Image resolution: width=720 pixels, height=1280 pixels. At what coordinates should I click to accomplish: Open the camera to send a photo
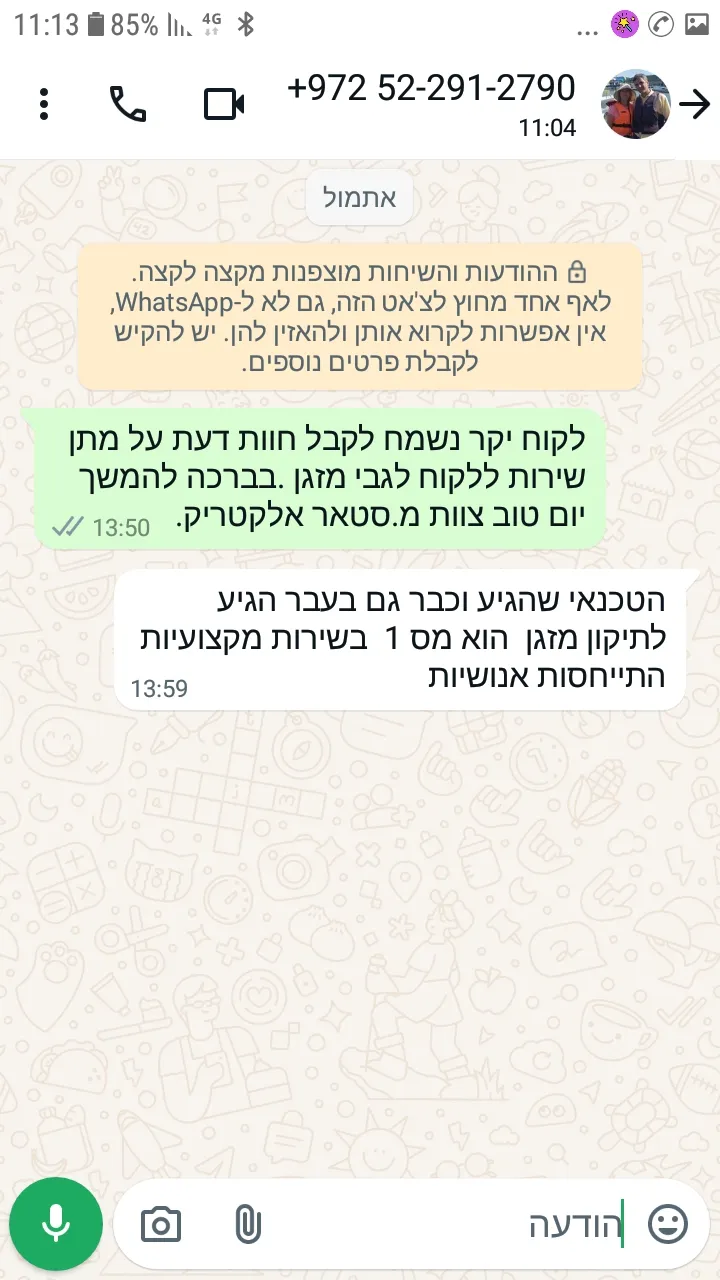pyautogui.click(x=161, y=1224)
